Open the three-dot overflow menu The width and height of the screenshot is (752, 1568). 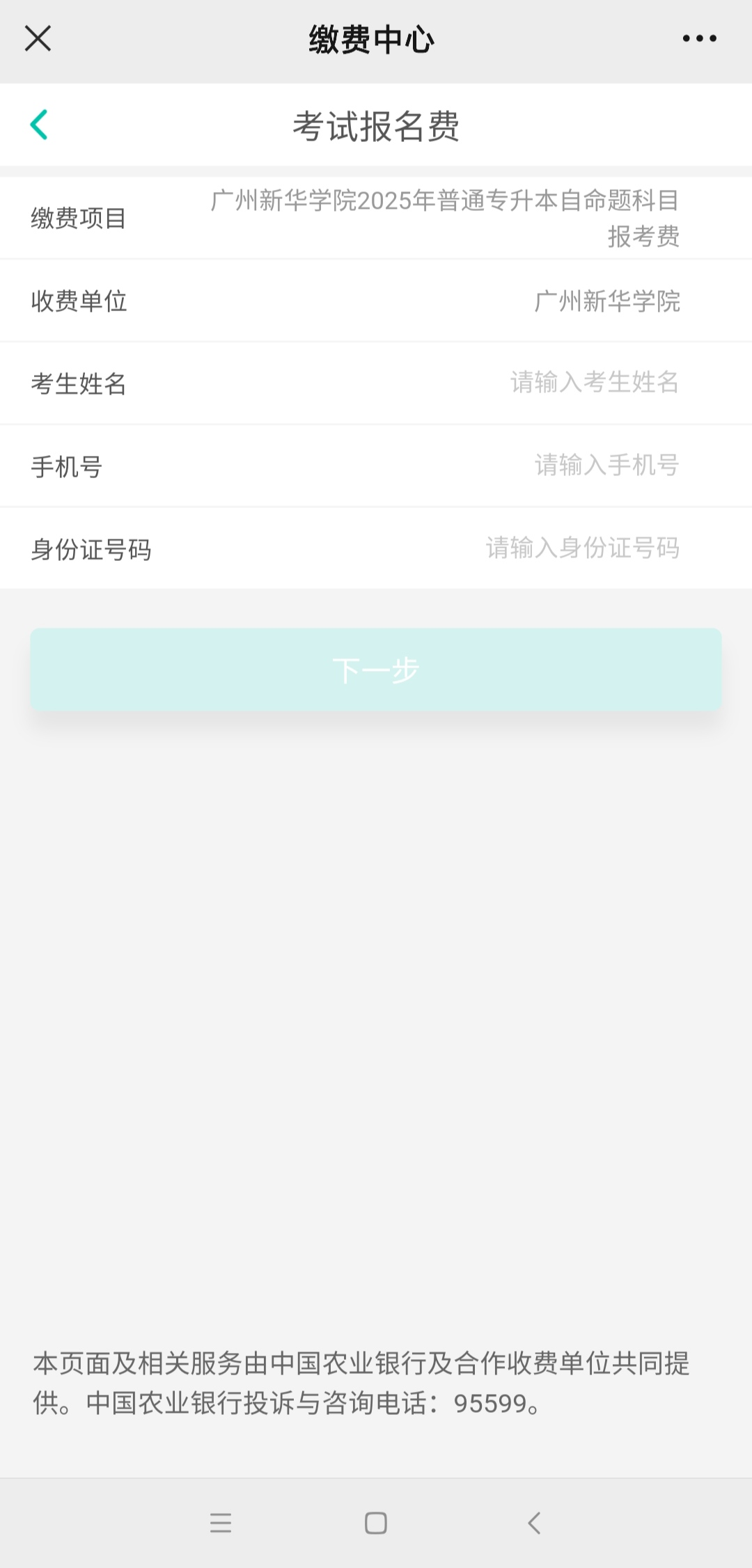click(699, 38)
